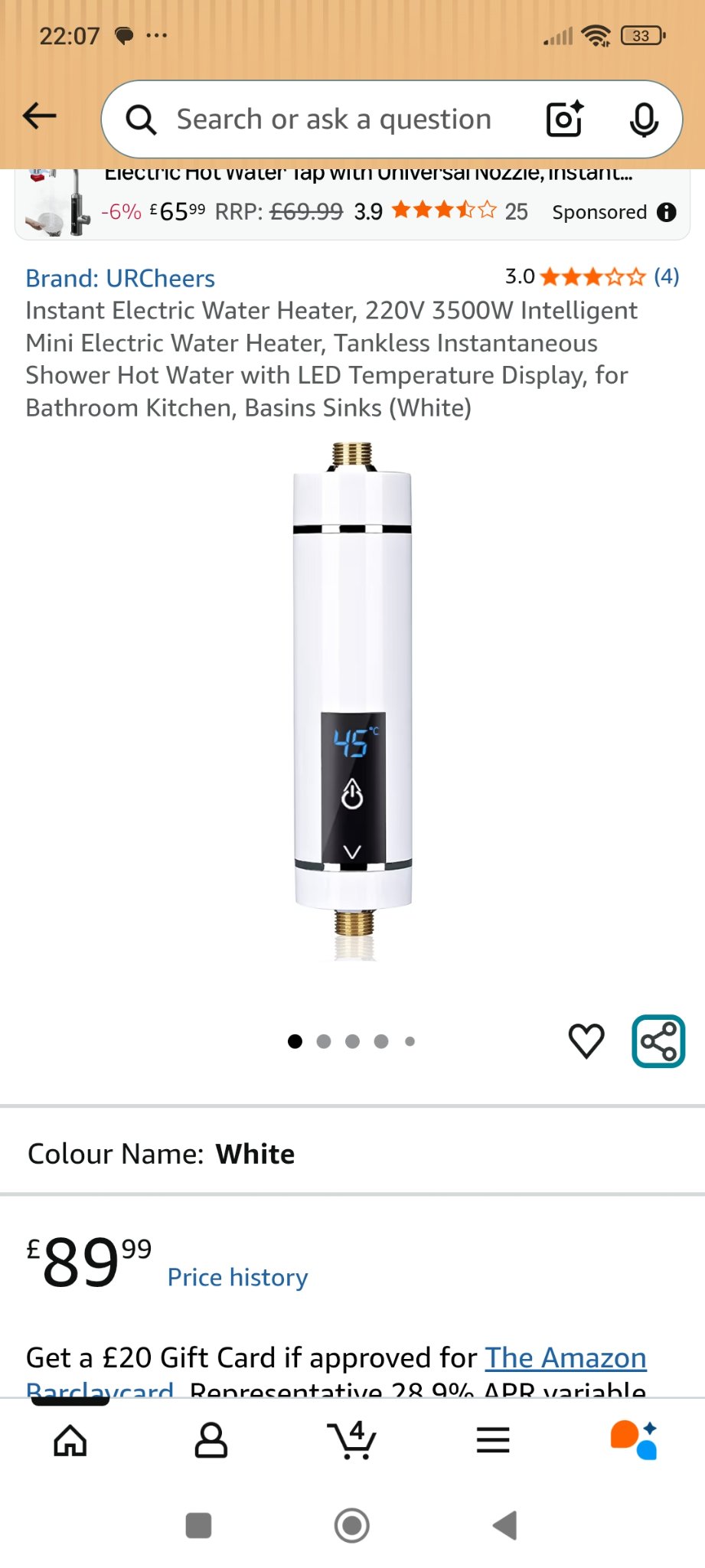The width and height of the screenshot is (705, 1568).
Task: Show sponsored ad info icon
Action: [667, 212]
